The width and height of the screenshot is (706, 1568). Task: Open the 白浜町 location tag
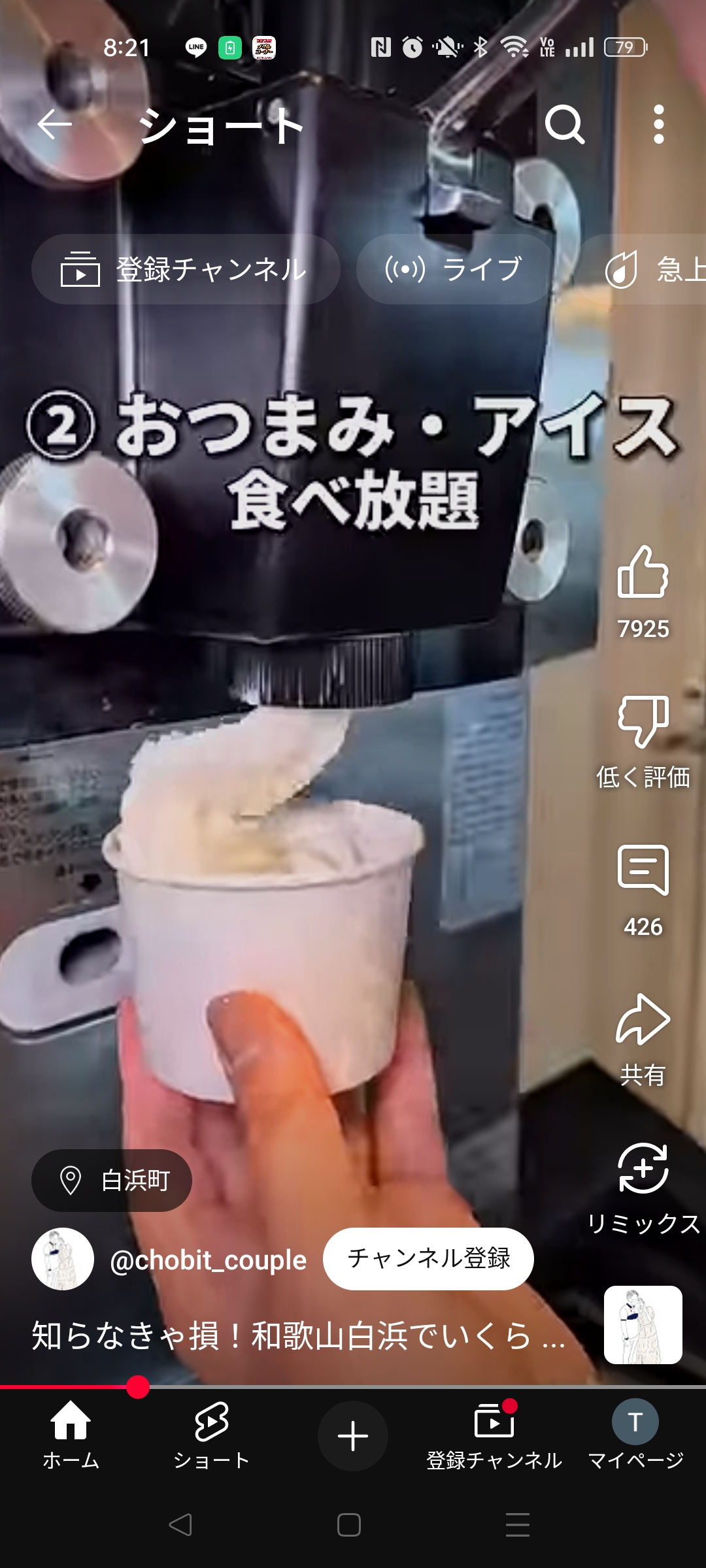[112, 1181]
